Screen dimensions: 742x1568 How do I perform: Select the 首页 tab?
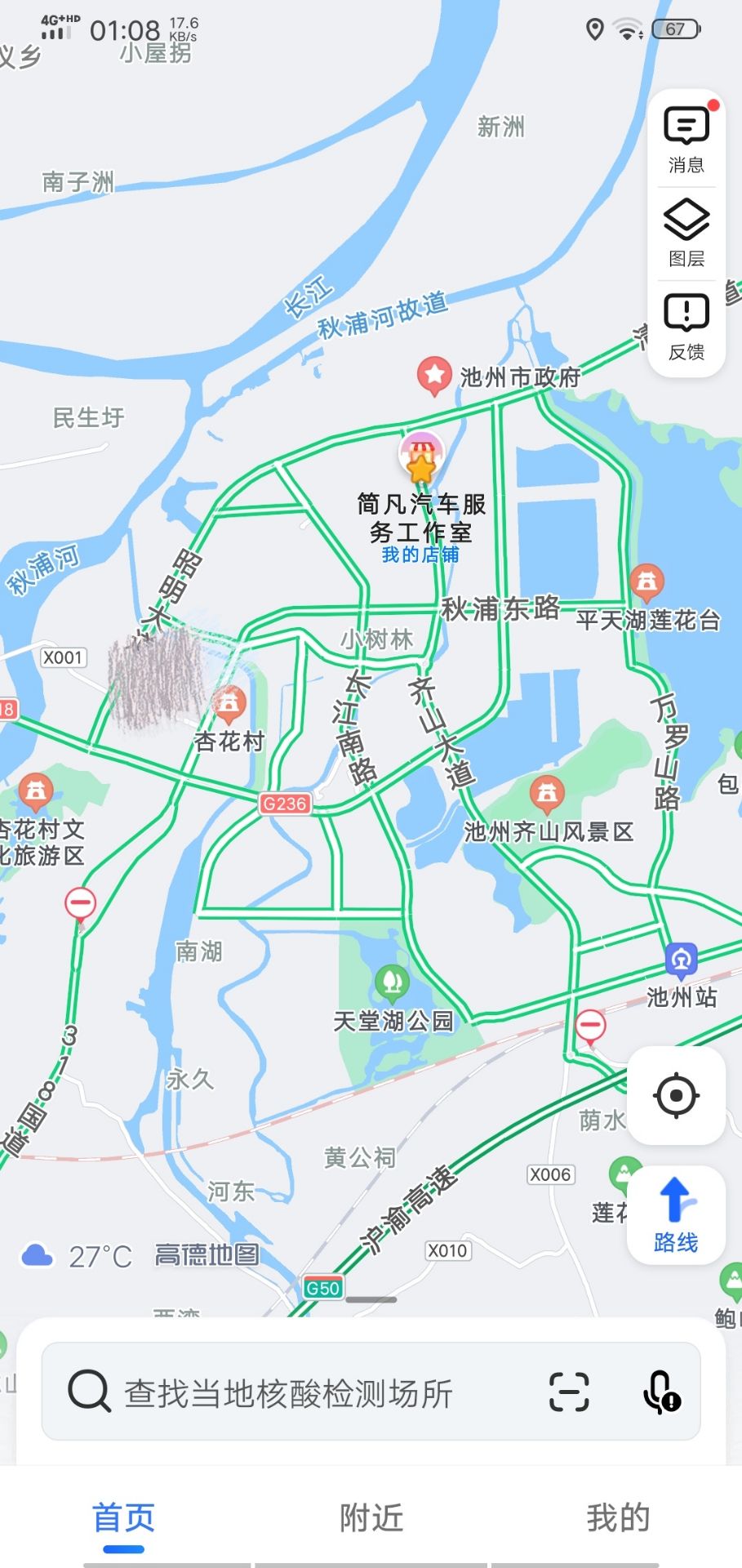click(x=123, y=1517)
